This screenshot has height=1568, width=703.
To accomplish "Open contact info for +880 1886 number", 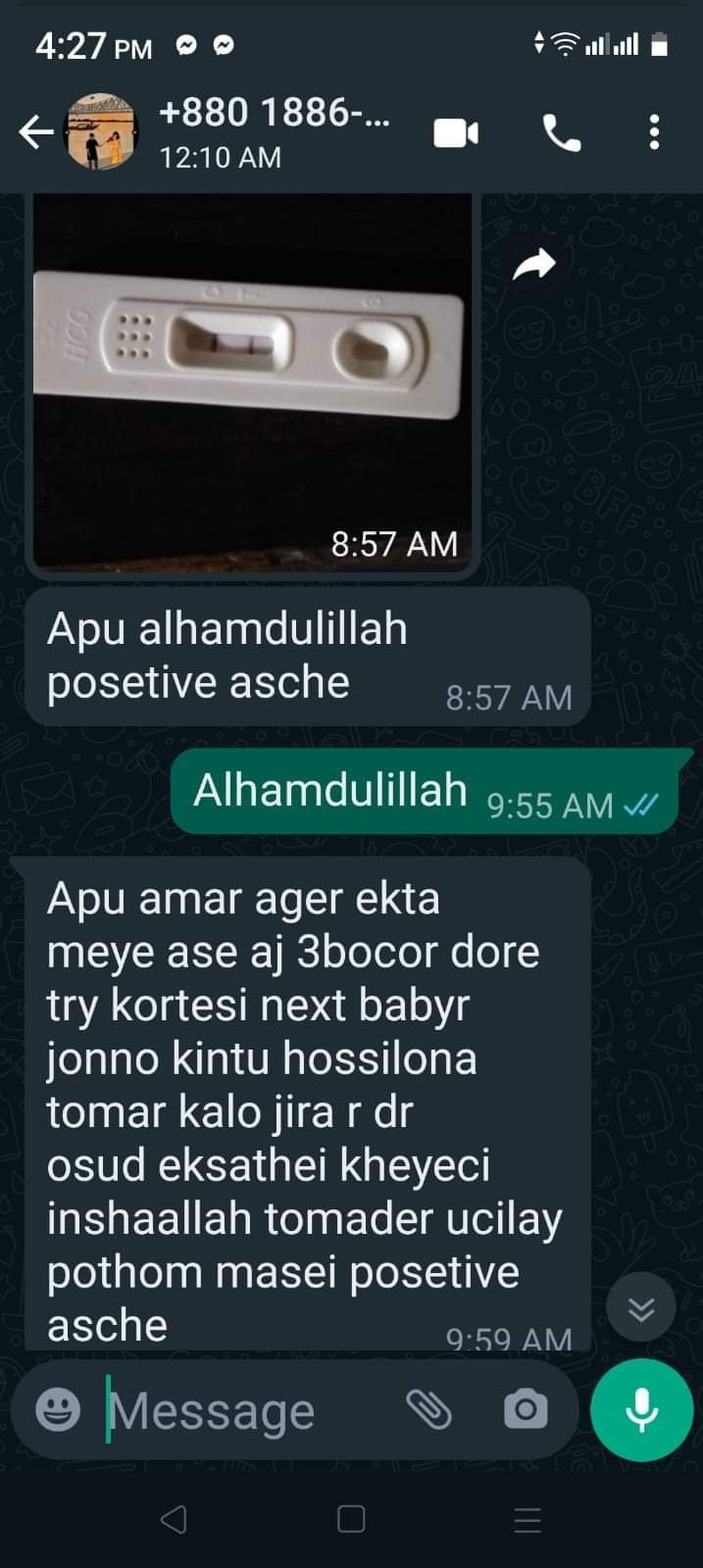I will click(275, 132).
